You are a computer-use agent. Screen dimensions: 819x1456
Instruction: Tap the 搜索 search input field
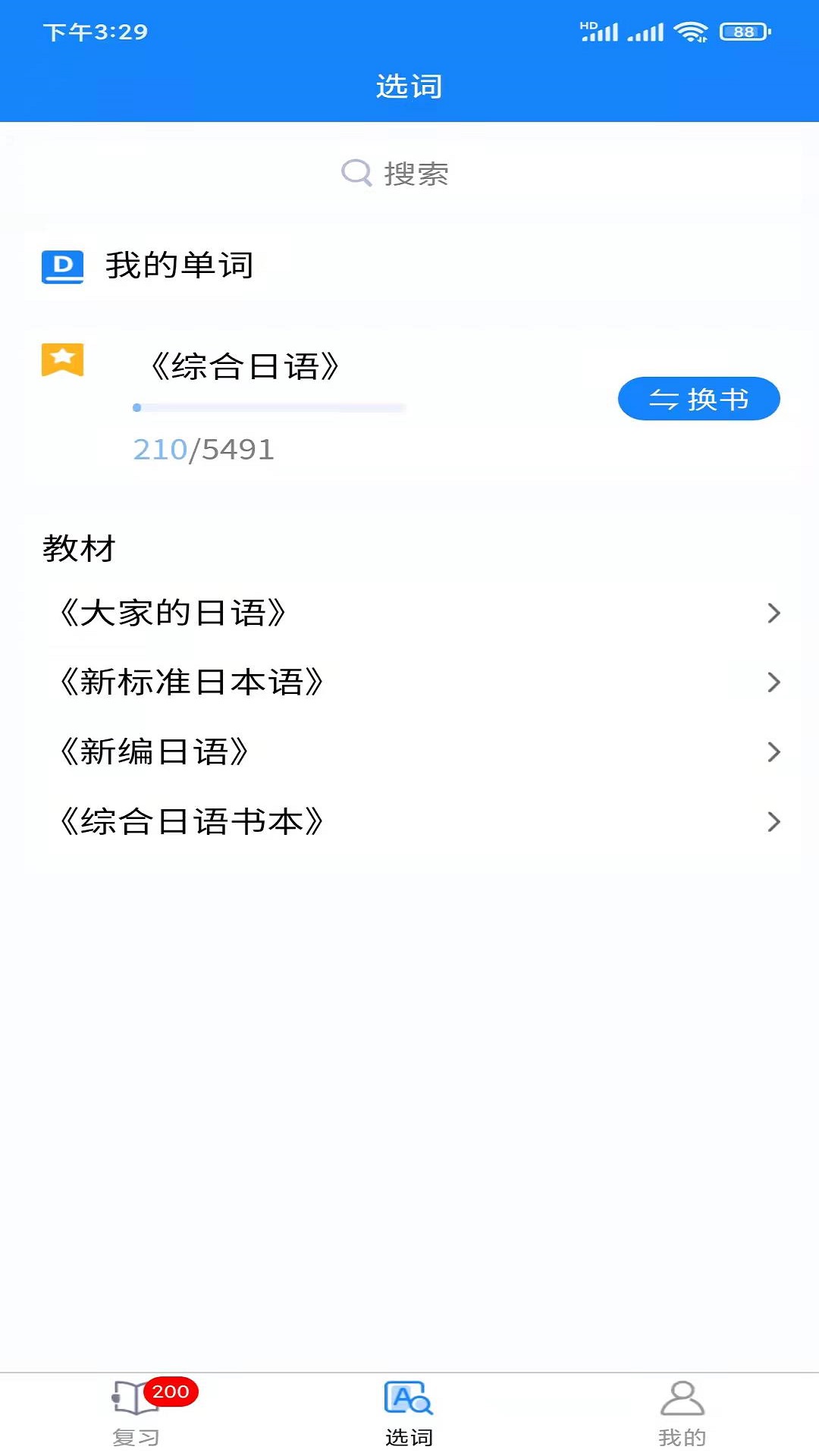pos(413,173)
